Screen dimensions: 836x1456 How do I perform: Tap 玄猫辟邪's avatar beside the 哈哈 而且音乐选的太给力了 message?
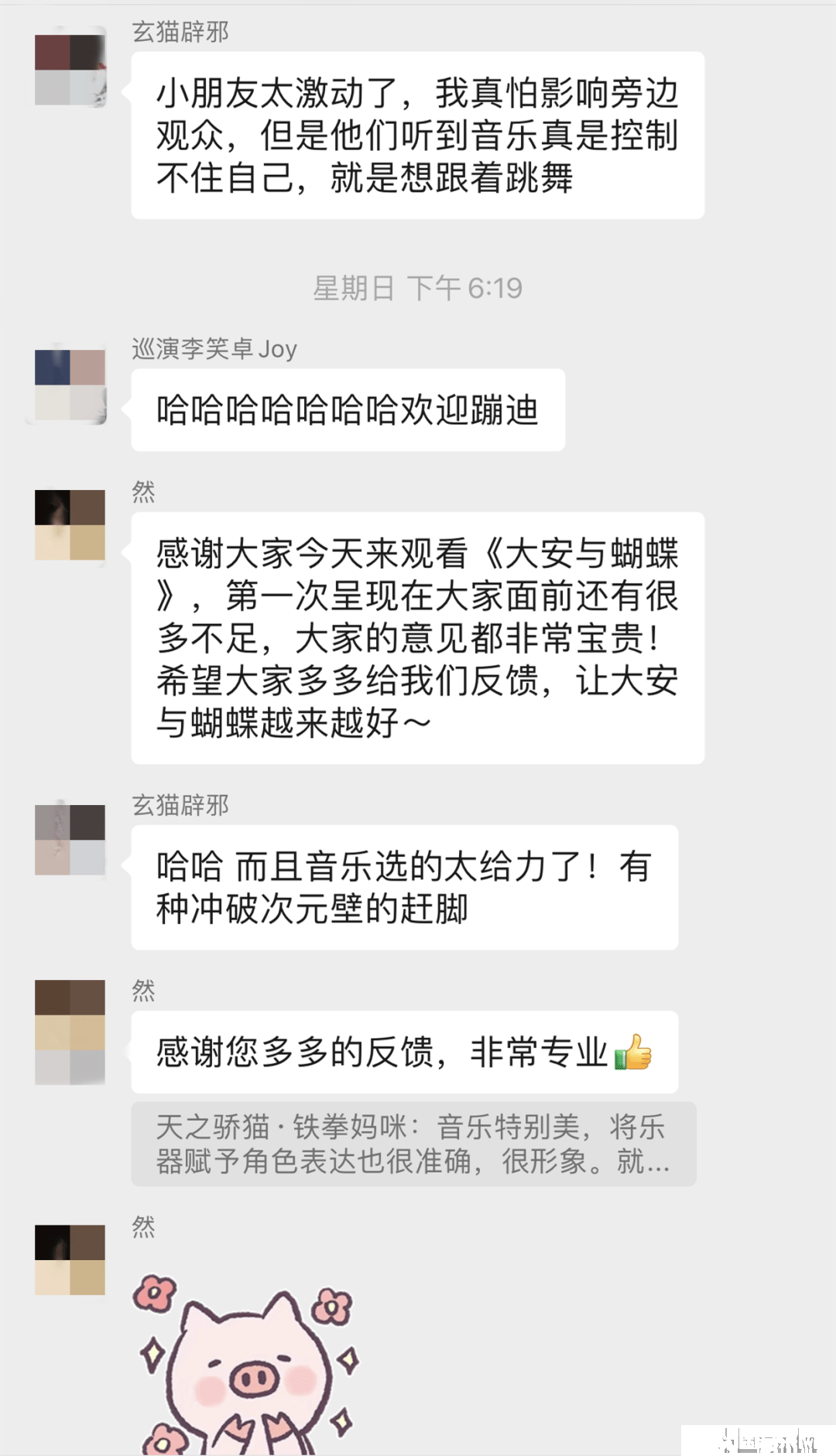(x=70, y=840)
